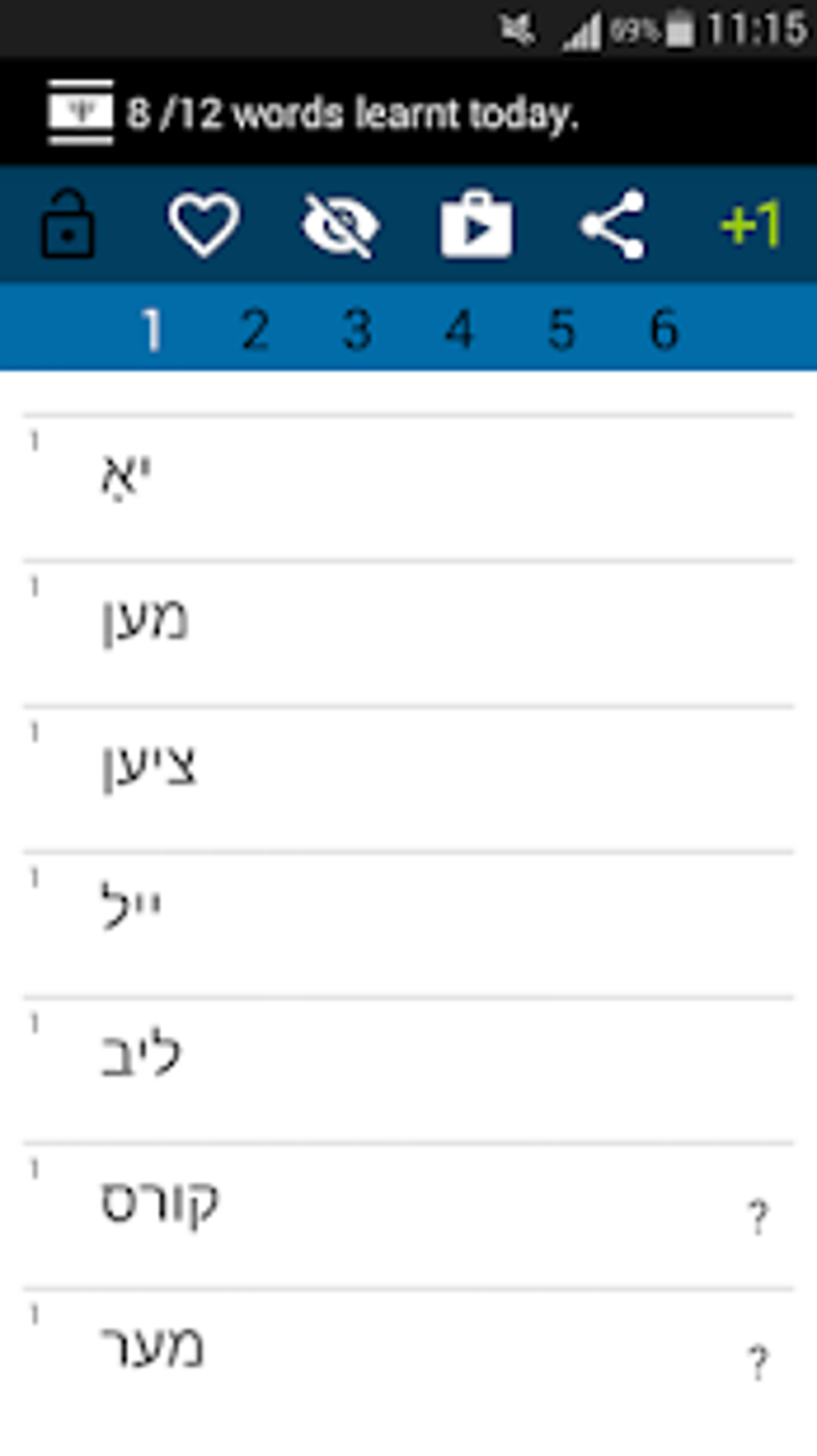Switch to level 1 tab
This screenshot has width=817, height=1456.
(x=151, y=329)
